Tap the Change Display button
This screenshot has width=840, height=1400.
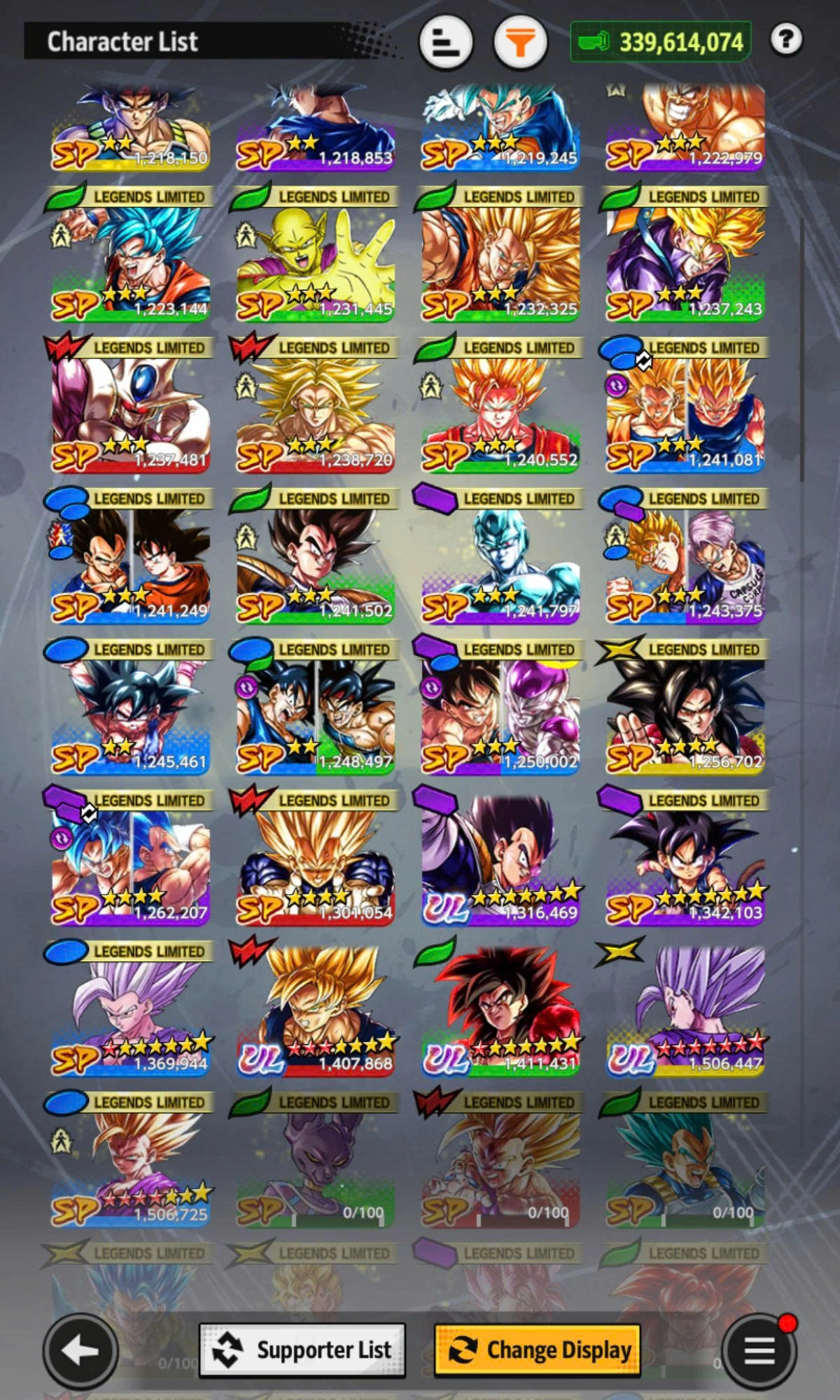coord(538,1349)
